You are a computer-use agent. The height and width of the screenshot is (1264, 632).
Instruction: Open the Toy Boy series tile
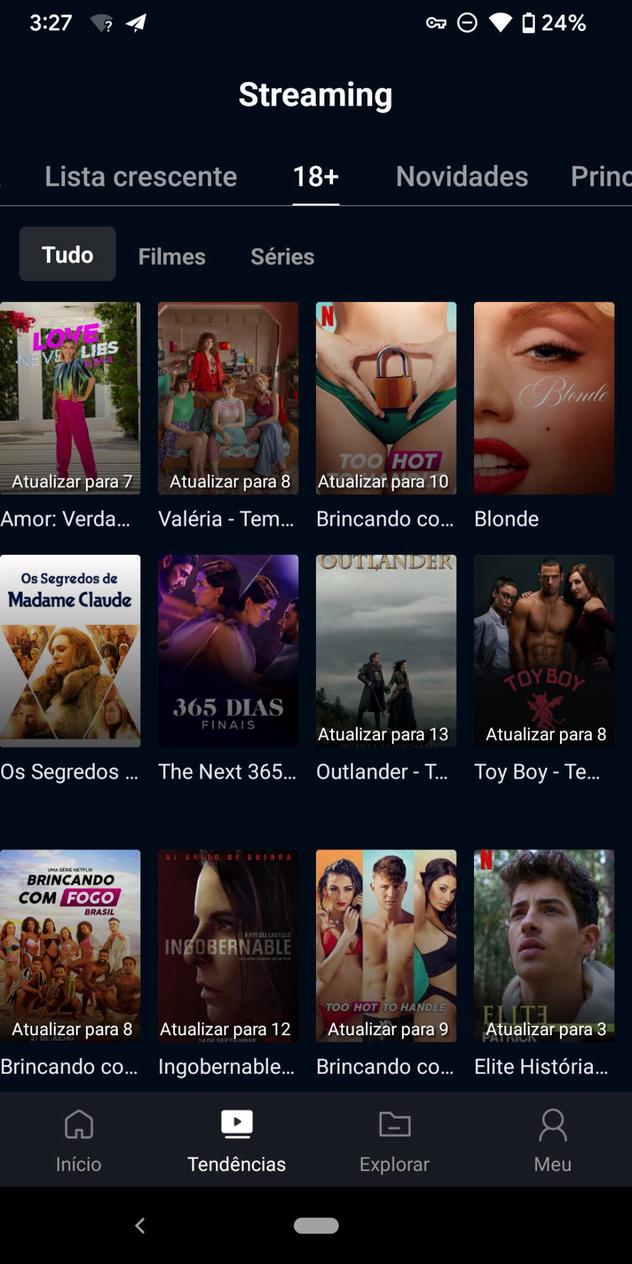[x=544, y=651]
